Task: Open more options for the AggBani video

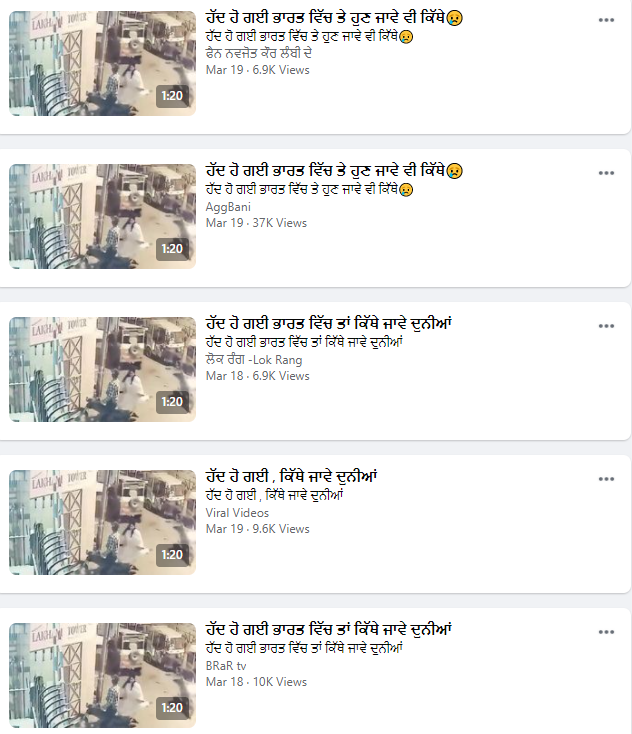Action: [x=606, y=173]
